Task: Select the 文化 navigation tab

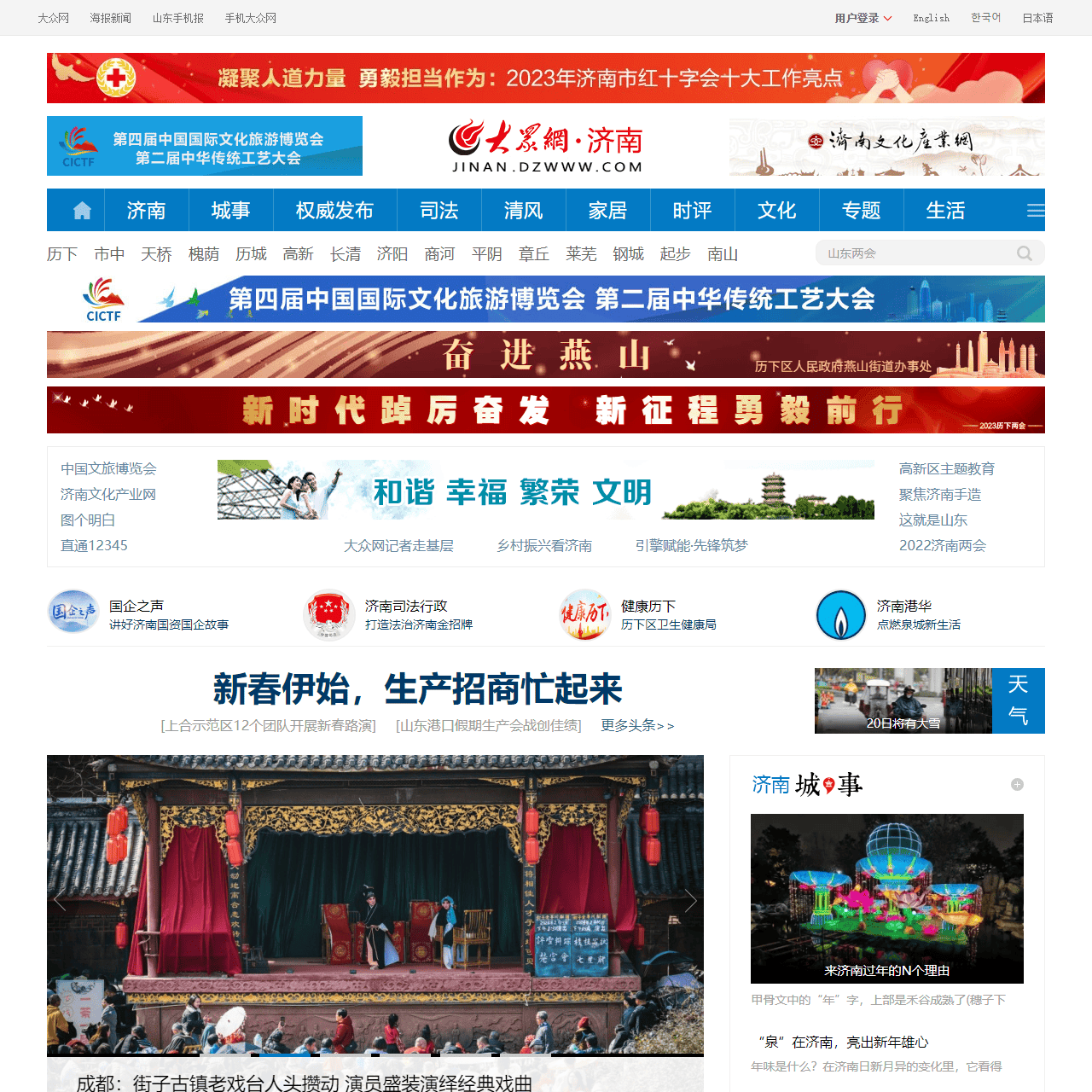Action: point(776,211)
